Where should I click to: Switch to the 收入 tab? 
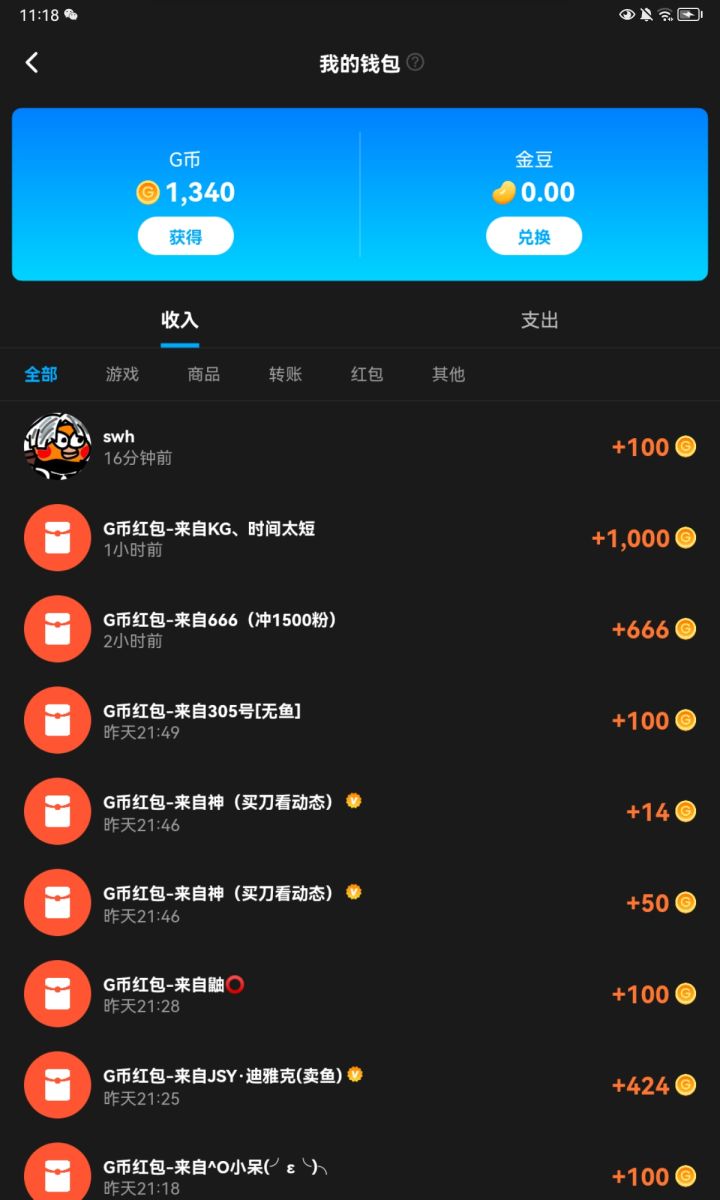click(x=179, y=320)
